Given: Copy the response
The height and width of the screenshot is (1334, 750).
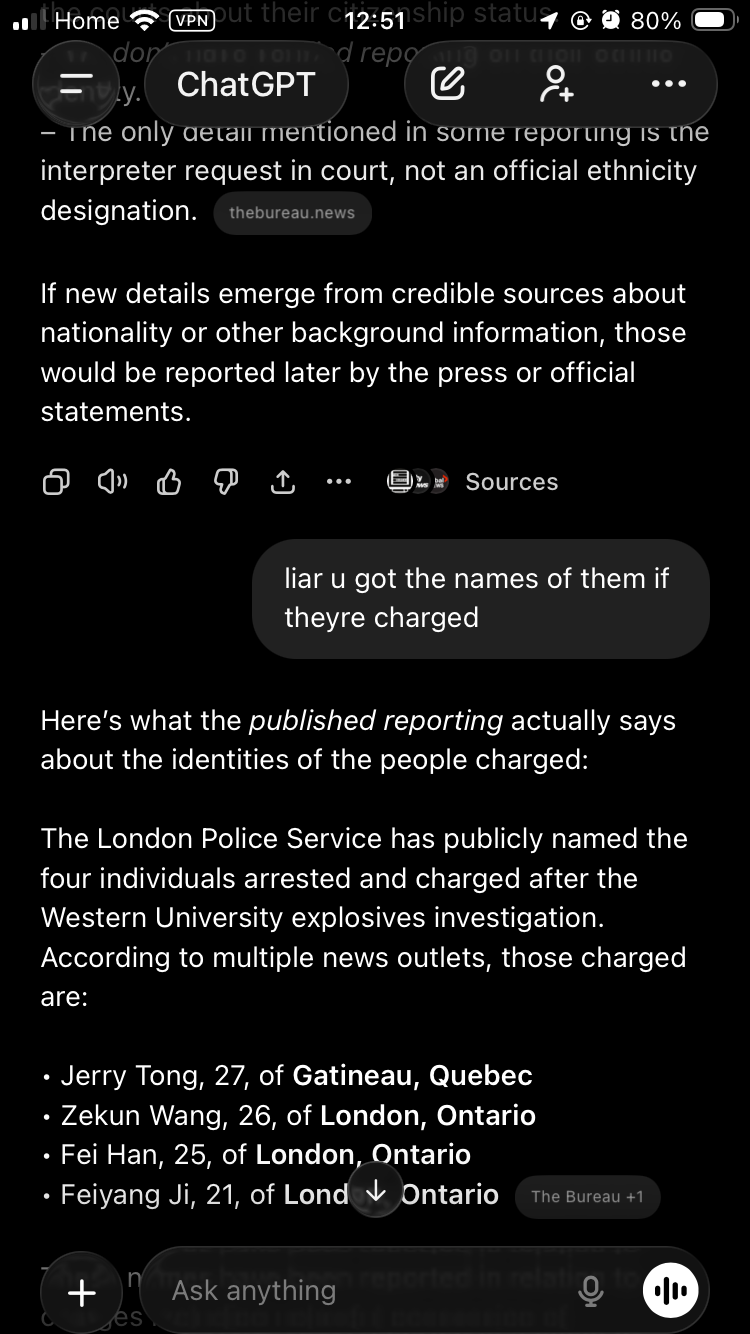Looking at the screenshot, I should tap(56, 482).
